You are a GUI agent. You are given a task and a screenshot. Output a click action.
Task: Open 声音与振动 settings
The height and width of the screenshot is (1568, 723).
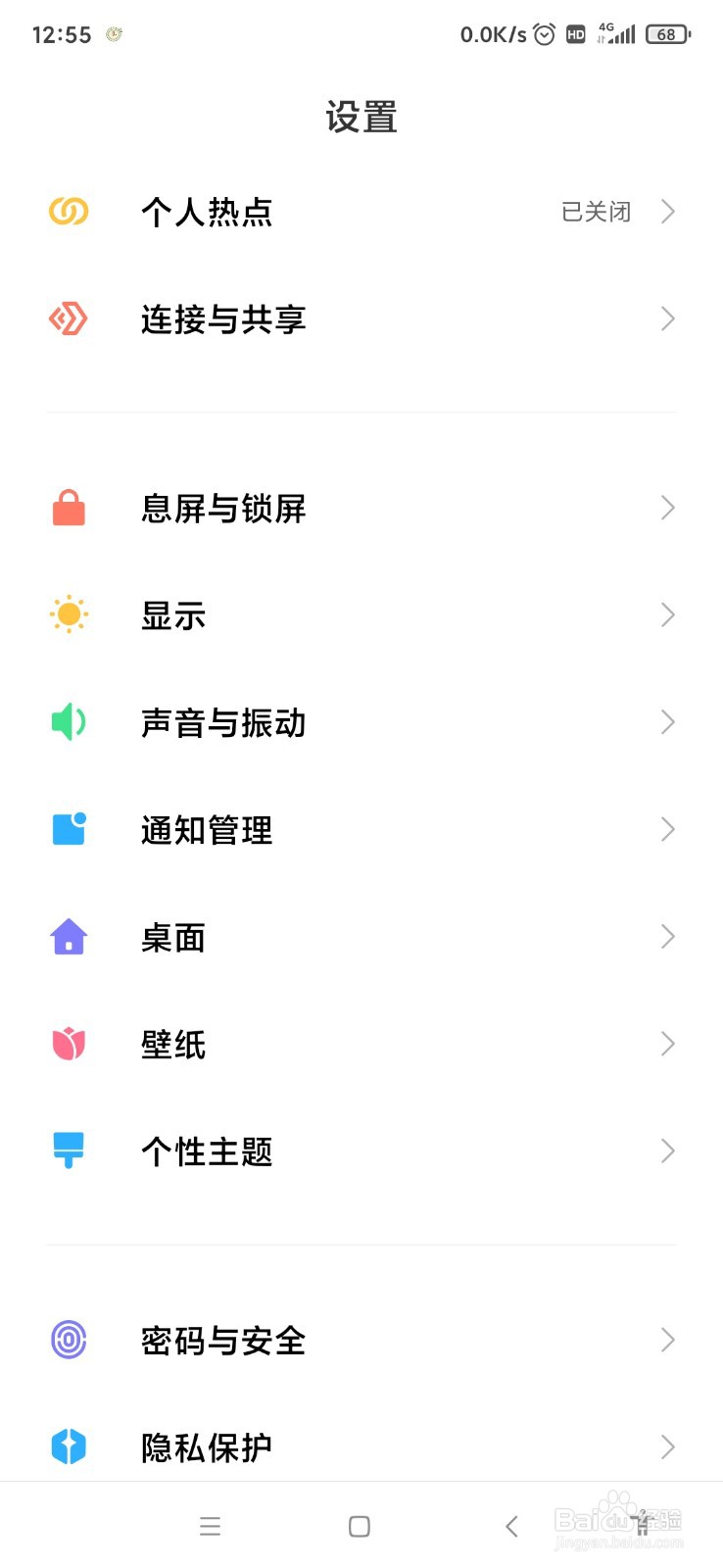(361, 722)
